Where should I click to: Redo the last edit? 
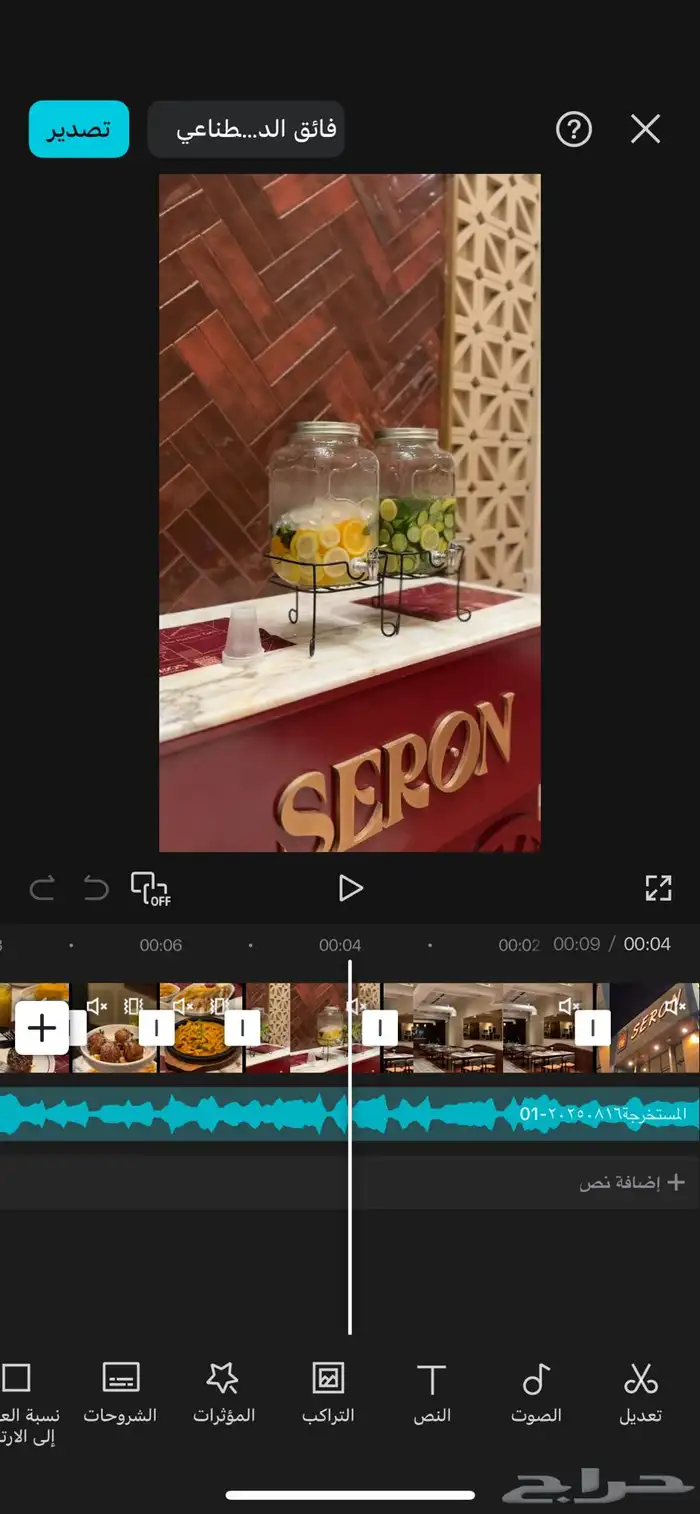pos(42,888)
